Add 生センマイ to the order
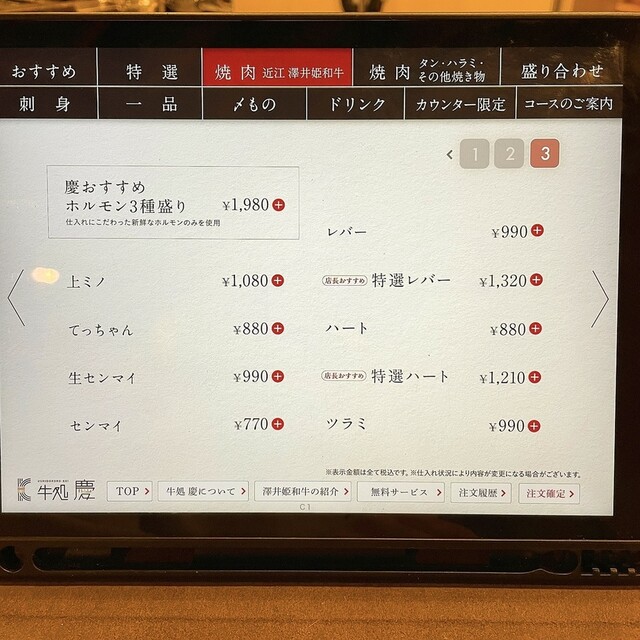 [278, 377]
